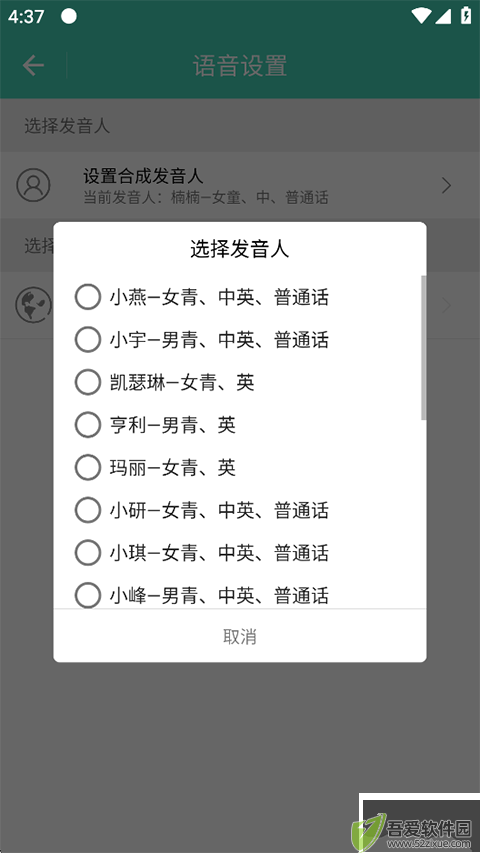Pick 亨利-男青、英 as speaker
This screenshot has height=853, width=480.
tap(239, 424)
